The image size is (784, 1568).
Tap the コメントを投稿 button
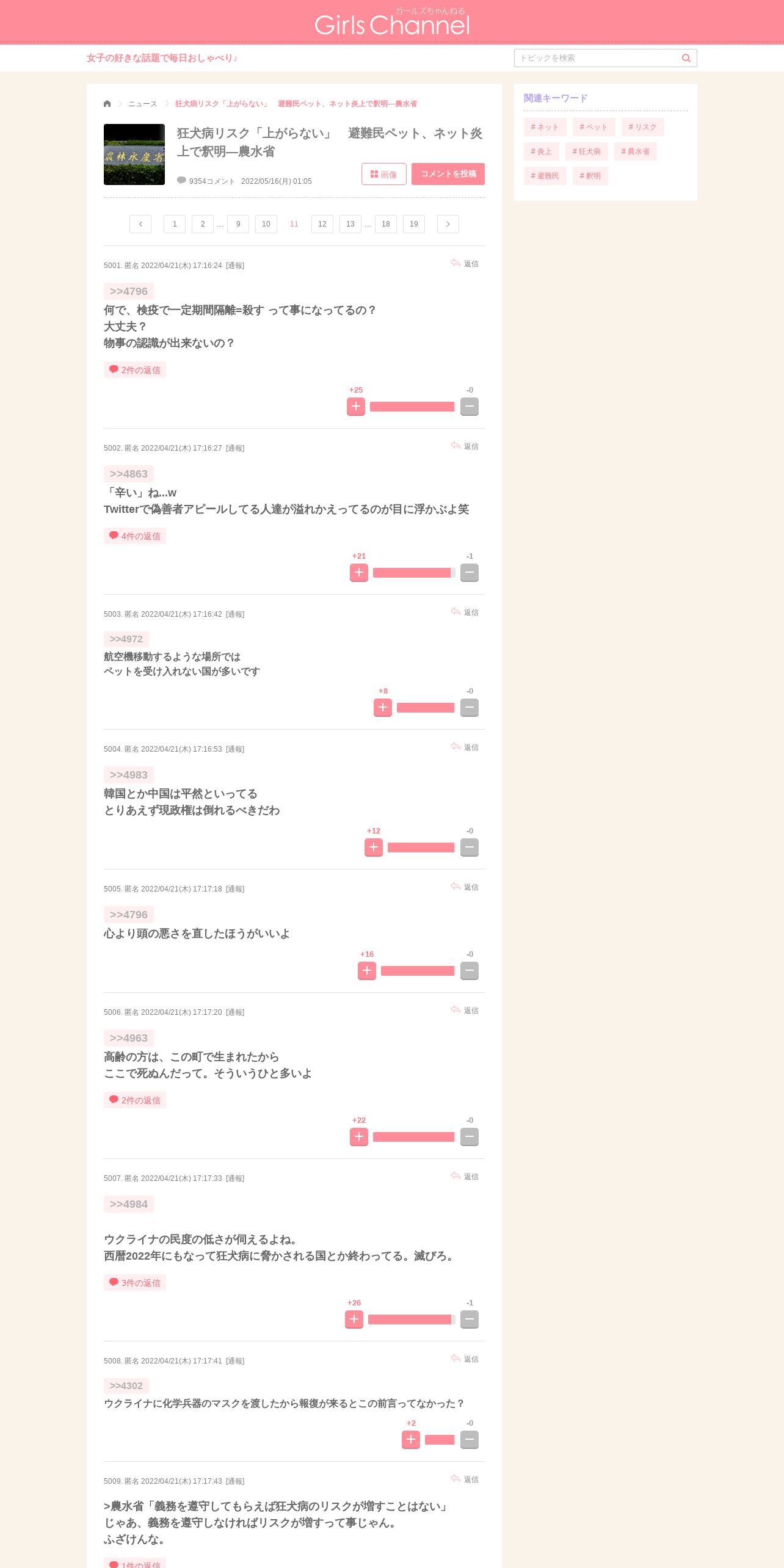[x=448, y=174]
